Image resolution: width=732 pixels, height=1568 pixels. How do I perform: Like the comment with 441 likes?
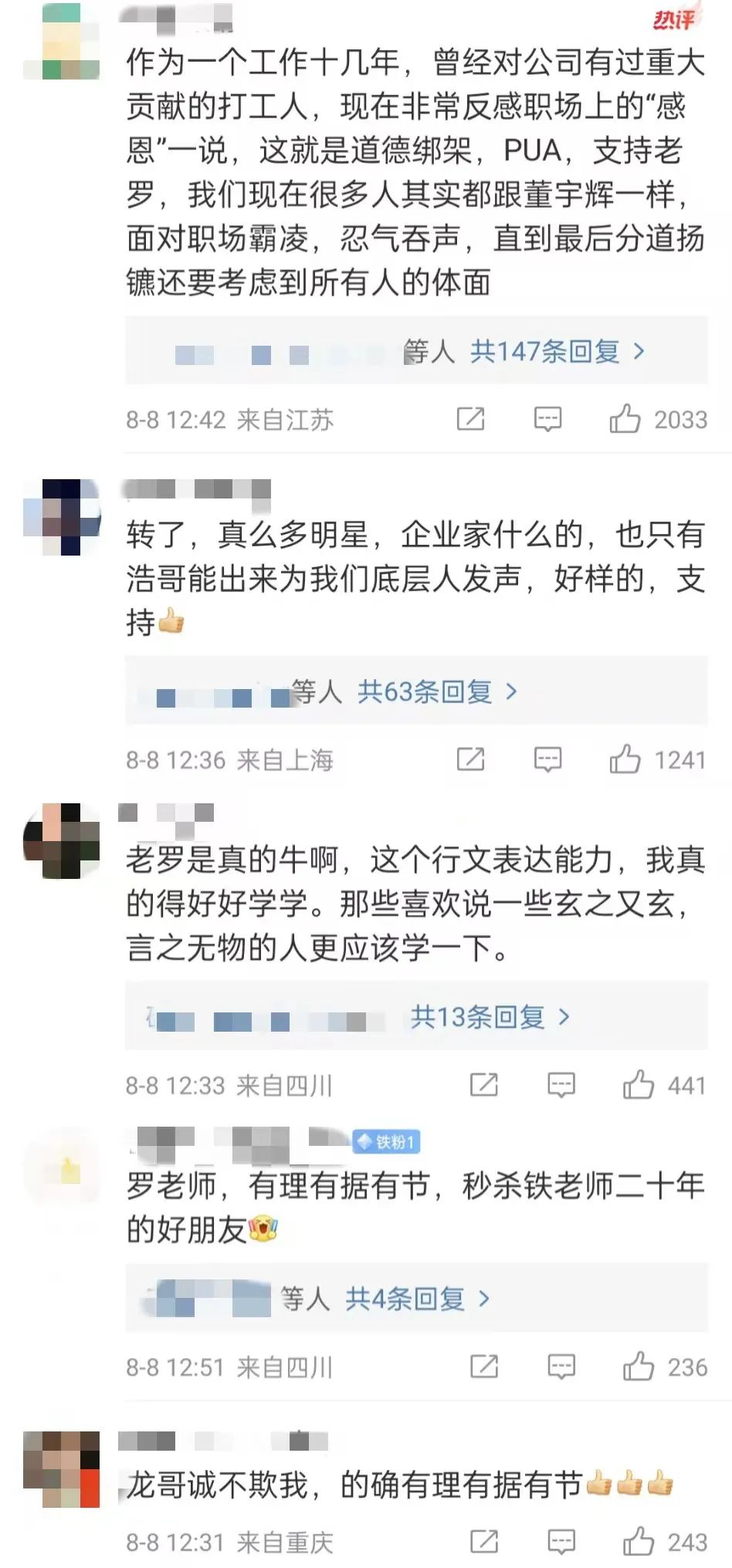638,1085
